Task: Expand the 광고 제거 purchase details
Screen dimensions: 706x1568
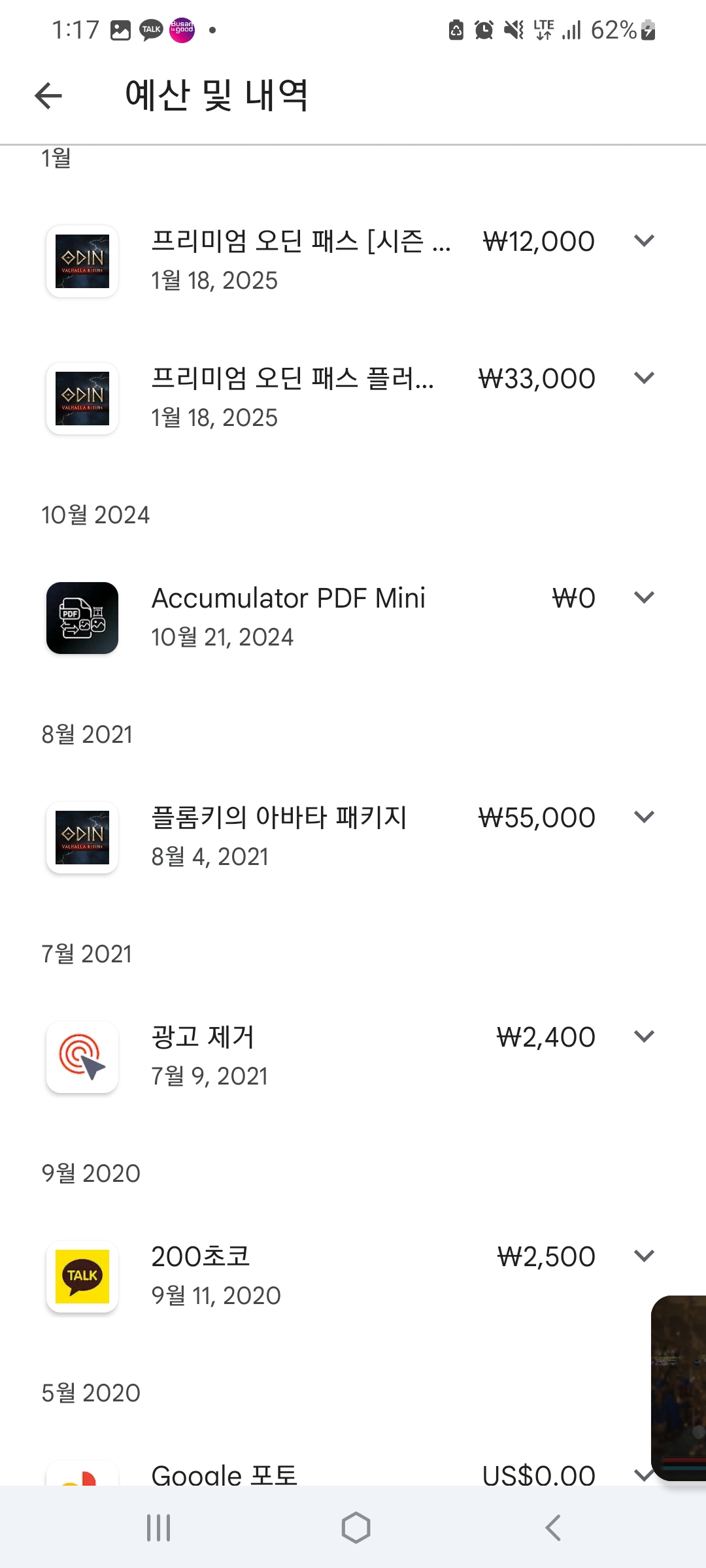Action: coord(644,1037)
